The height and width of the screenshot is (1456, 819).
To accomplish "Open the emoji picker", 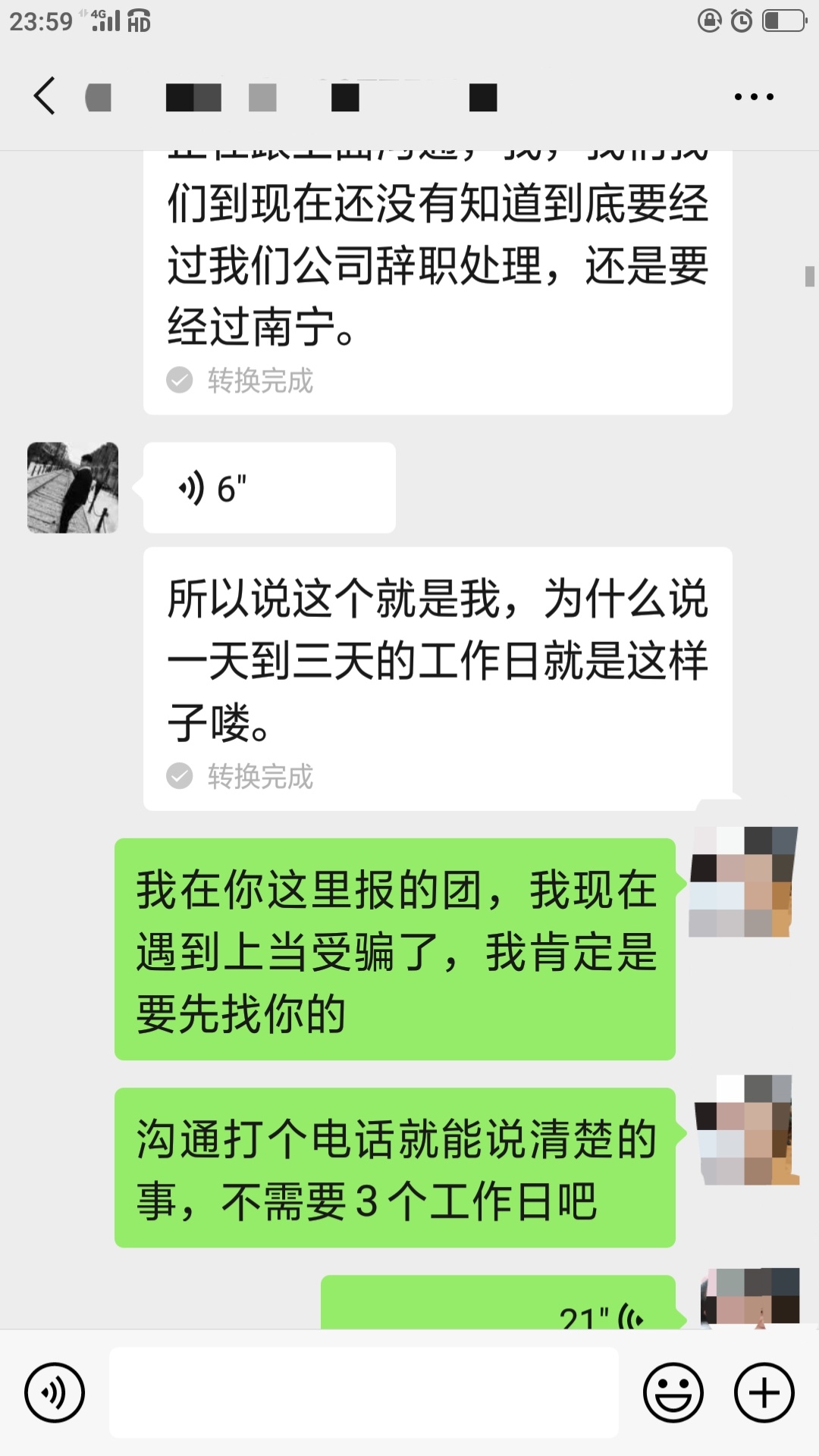I will tap(673, 1393).
